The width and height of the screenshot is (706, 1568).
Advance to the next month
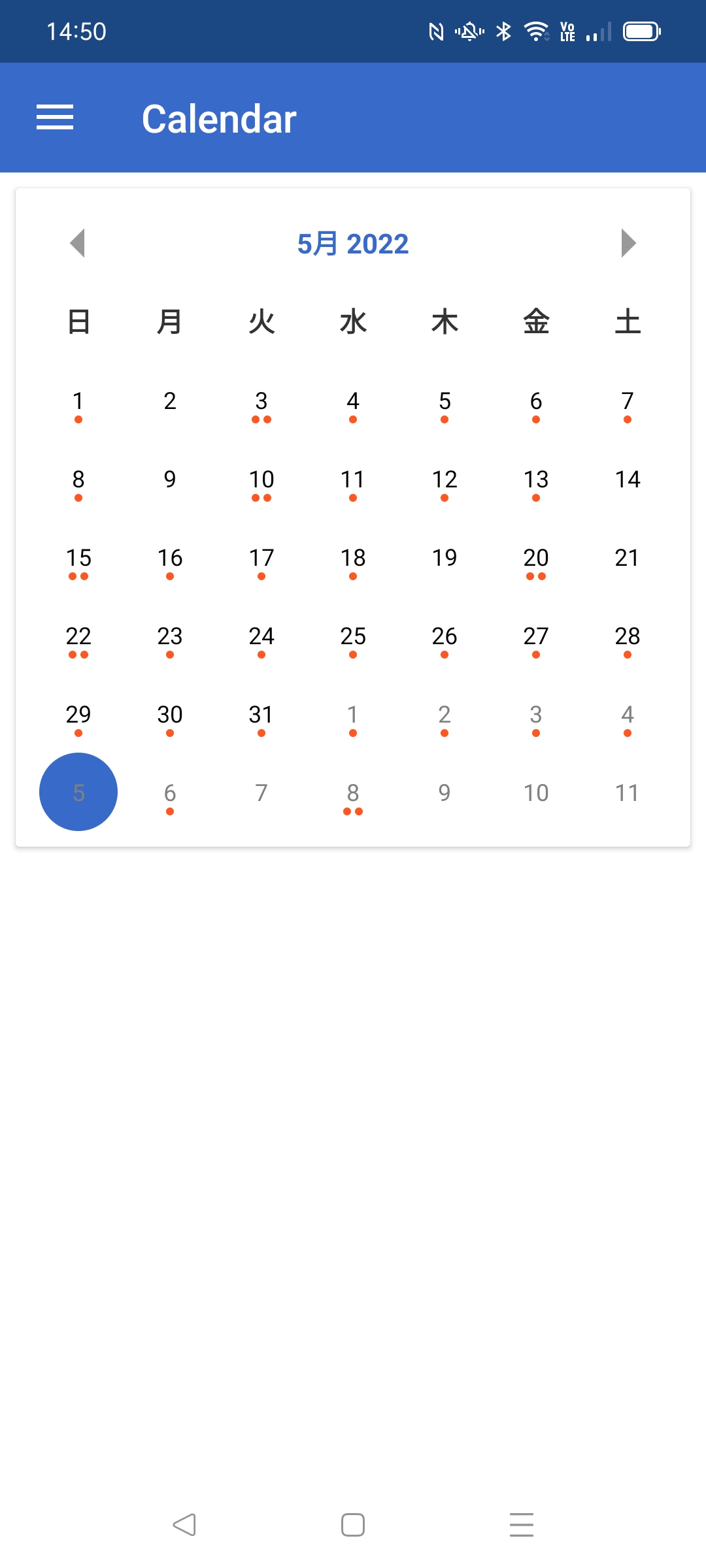(x=628, y=243)
